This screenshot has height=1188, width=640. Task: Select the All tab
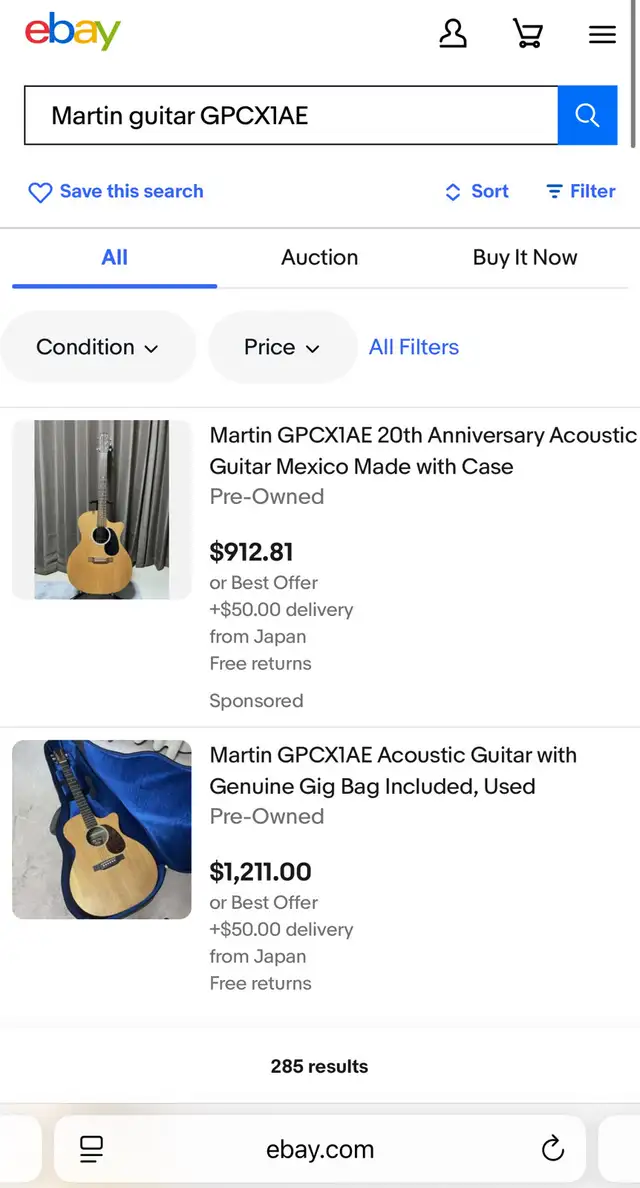pyautogui.click(x=114, y=258)
